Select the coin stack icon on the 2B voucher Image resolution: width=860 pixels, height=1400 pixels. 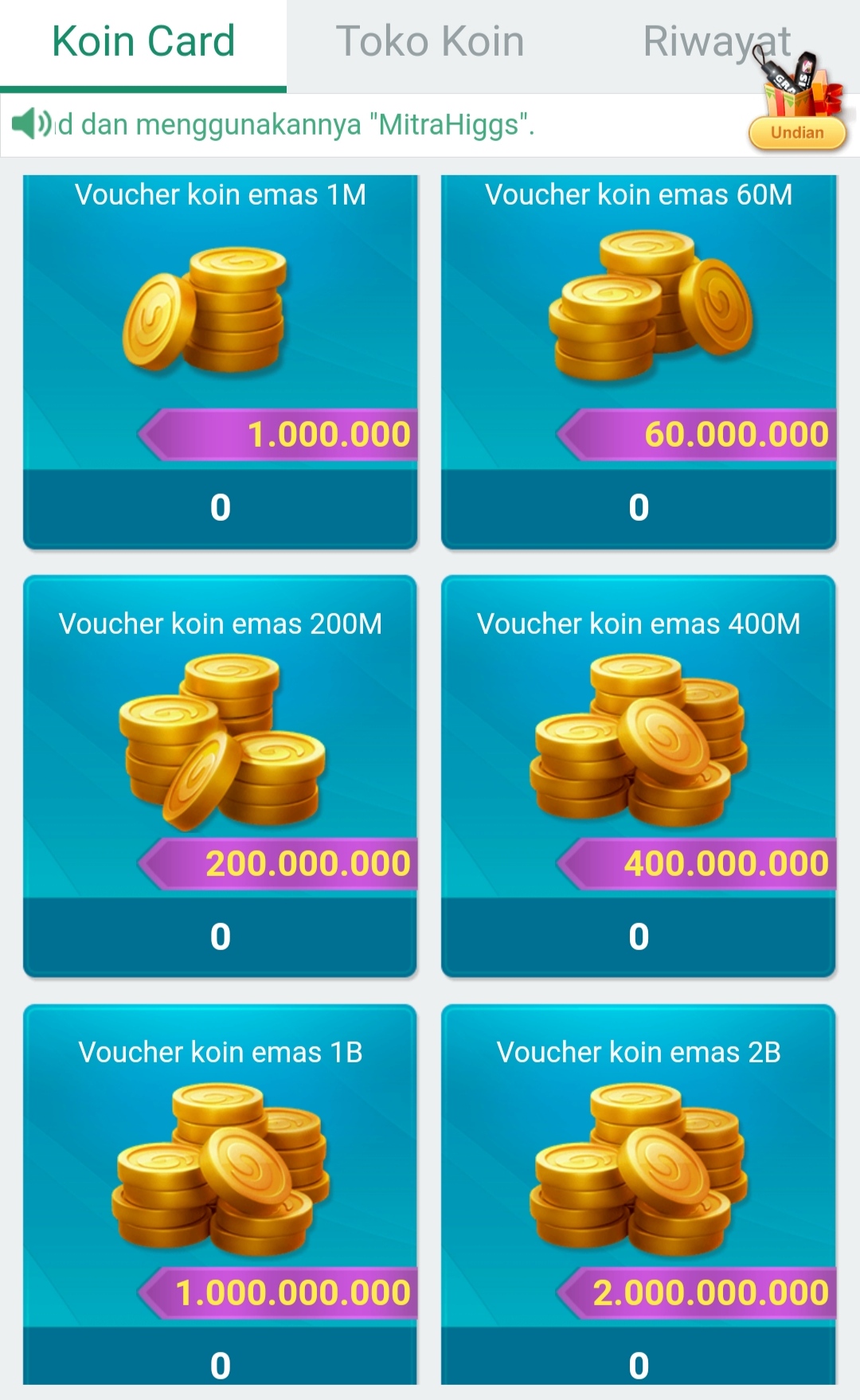[x=637, y=1171]
